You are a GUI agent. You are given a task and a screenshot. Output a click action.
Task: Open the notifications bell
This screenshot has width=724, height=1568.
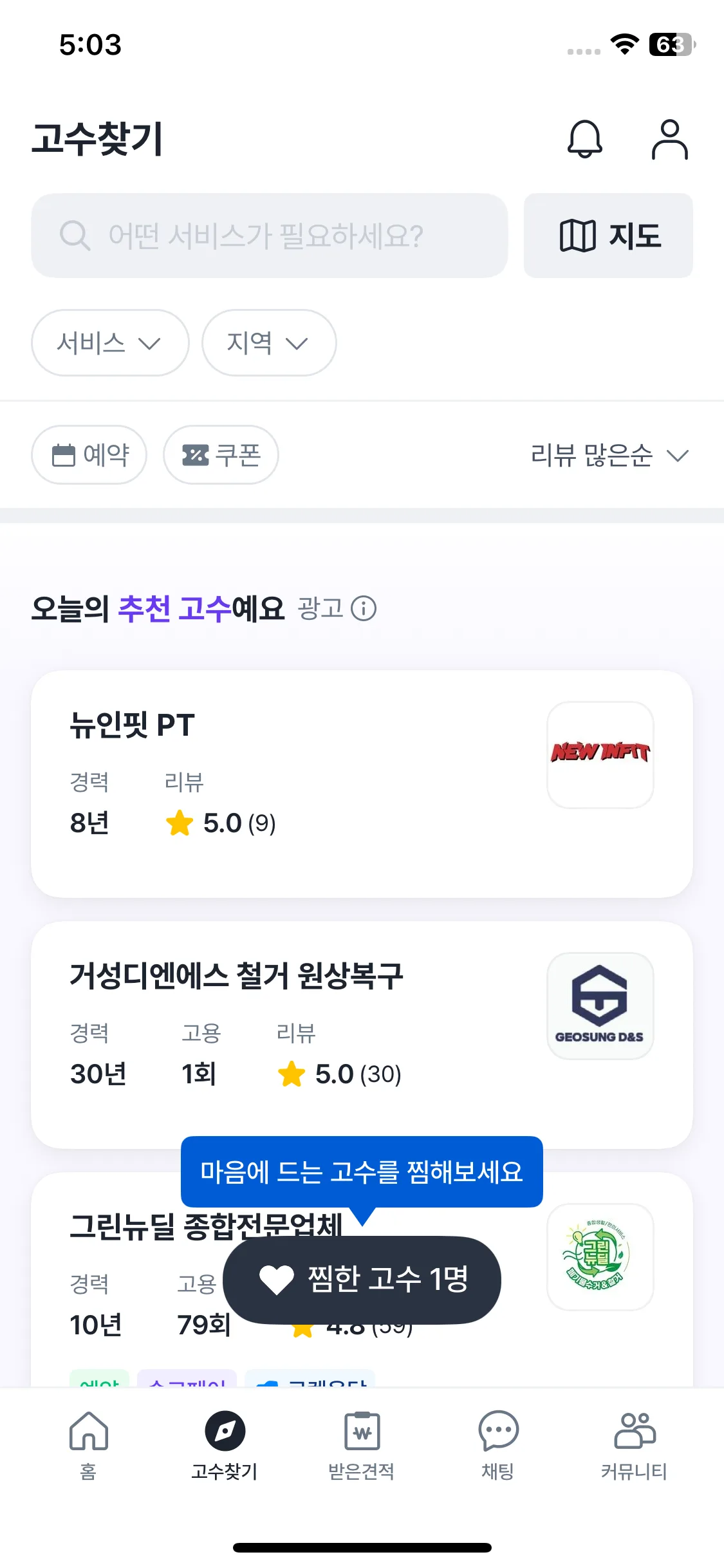click(x=584, y=139)
